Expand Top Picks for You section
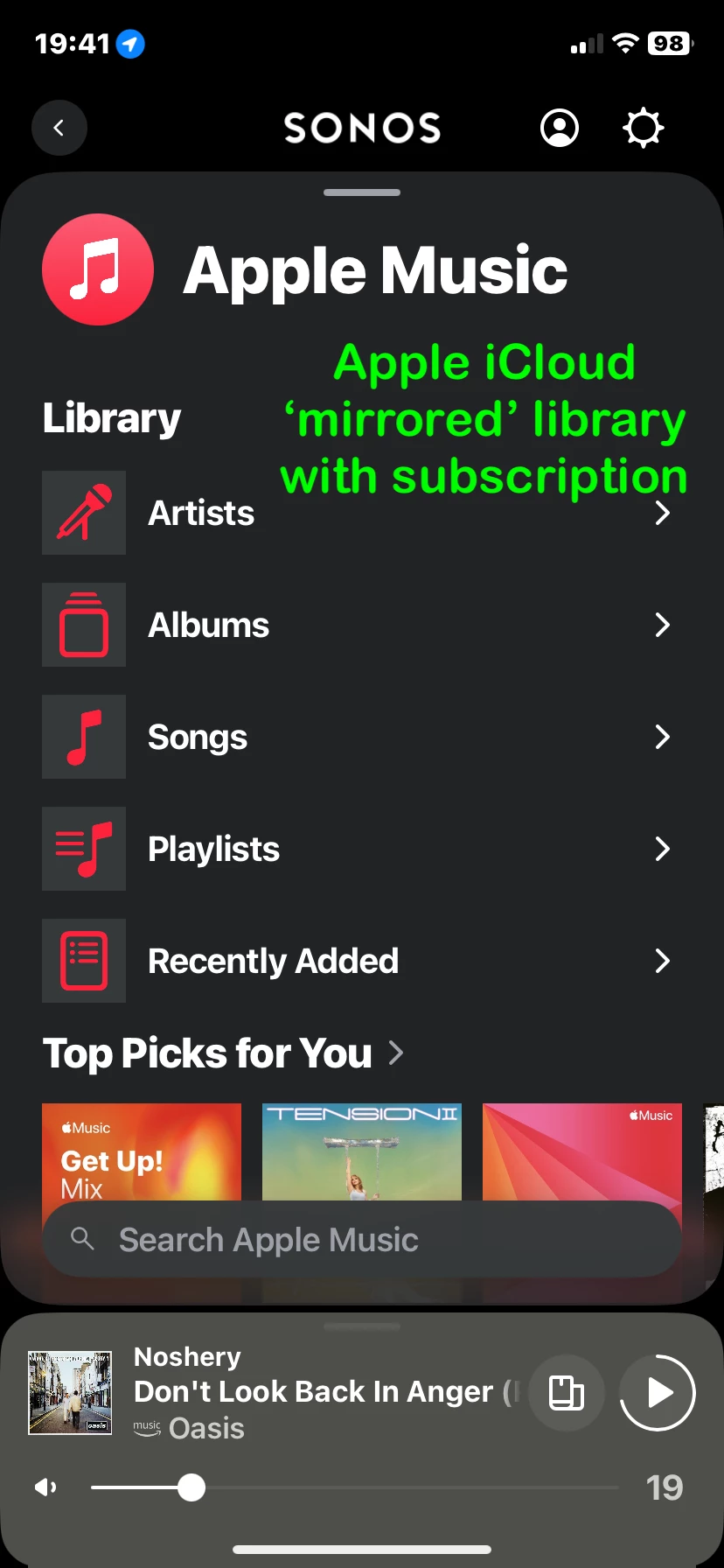Screen dimensions: 724x1568 click(x=224, y=1053)
